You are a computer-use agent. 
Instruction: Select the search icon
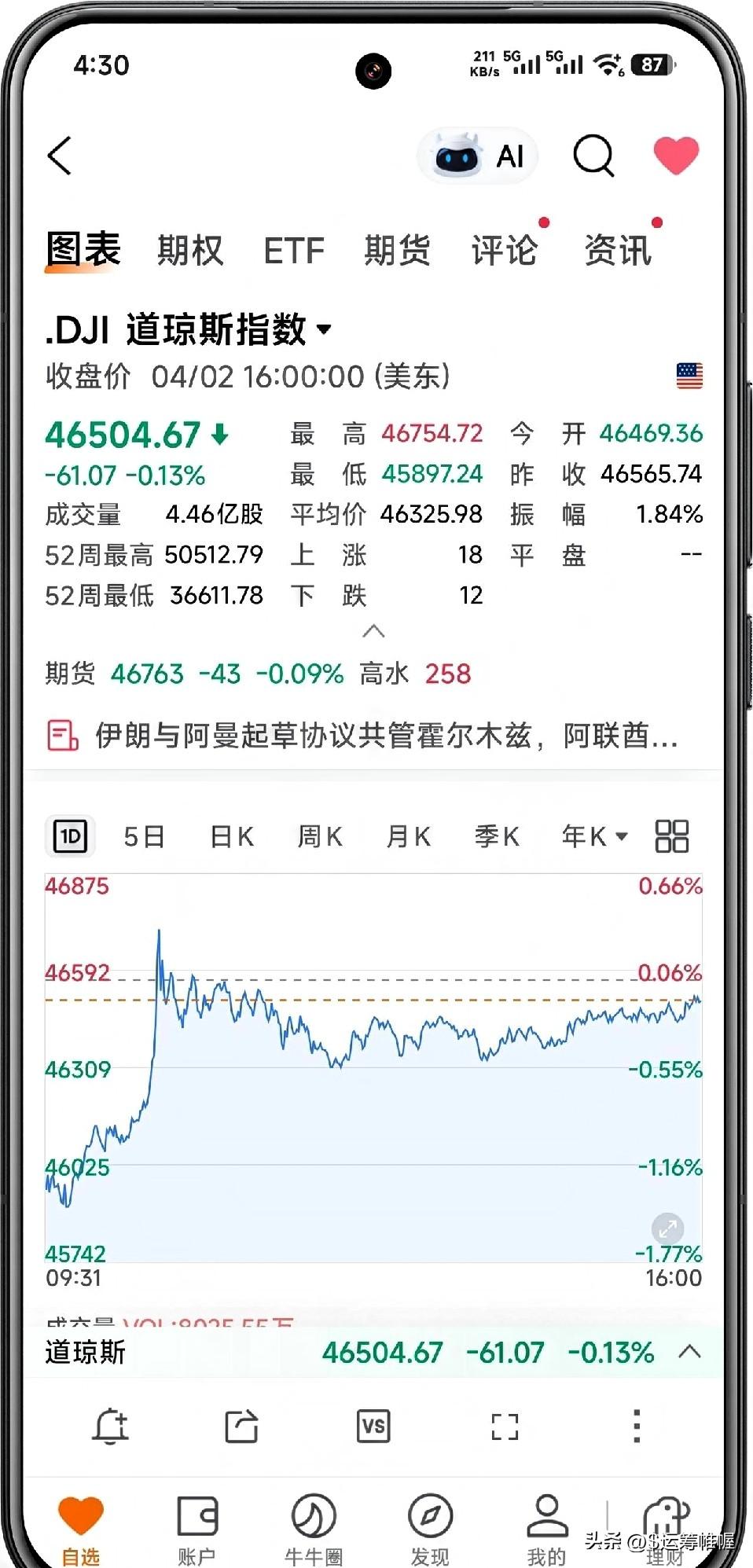pos(593,156)
